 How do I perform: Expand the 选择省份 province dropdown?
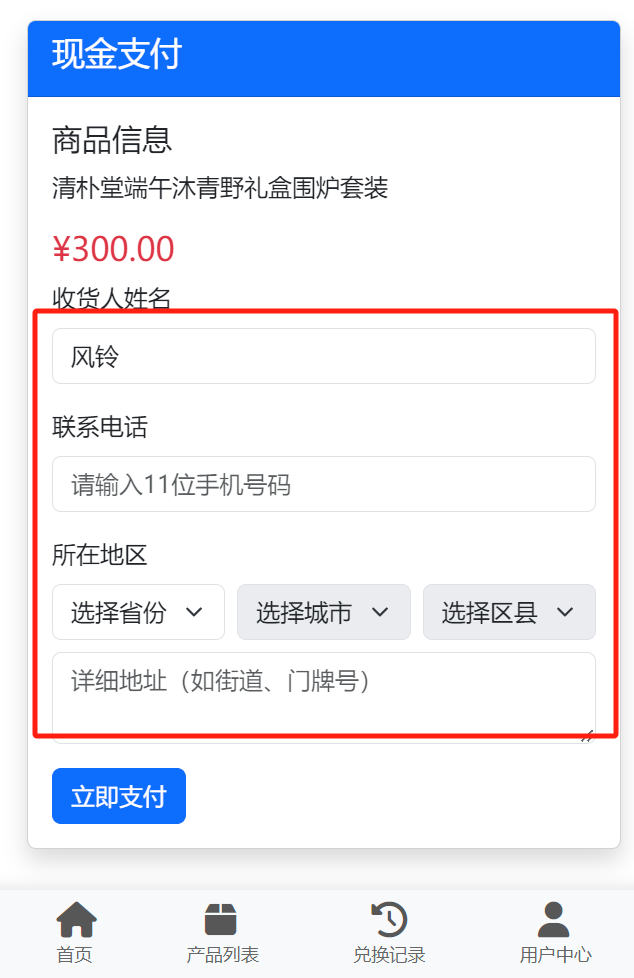click(138, 612)
